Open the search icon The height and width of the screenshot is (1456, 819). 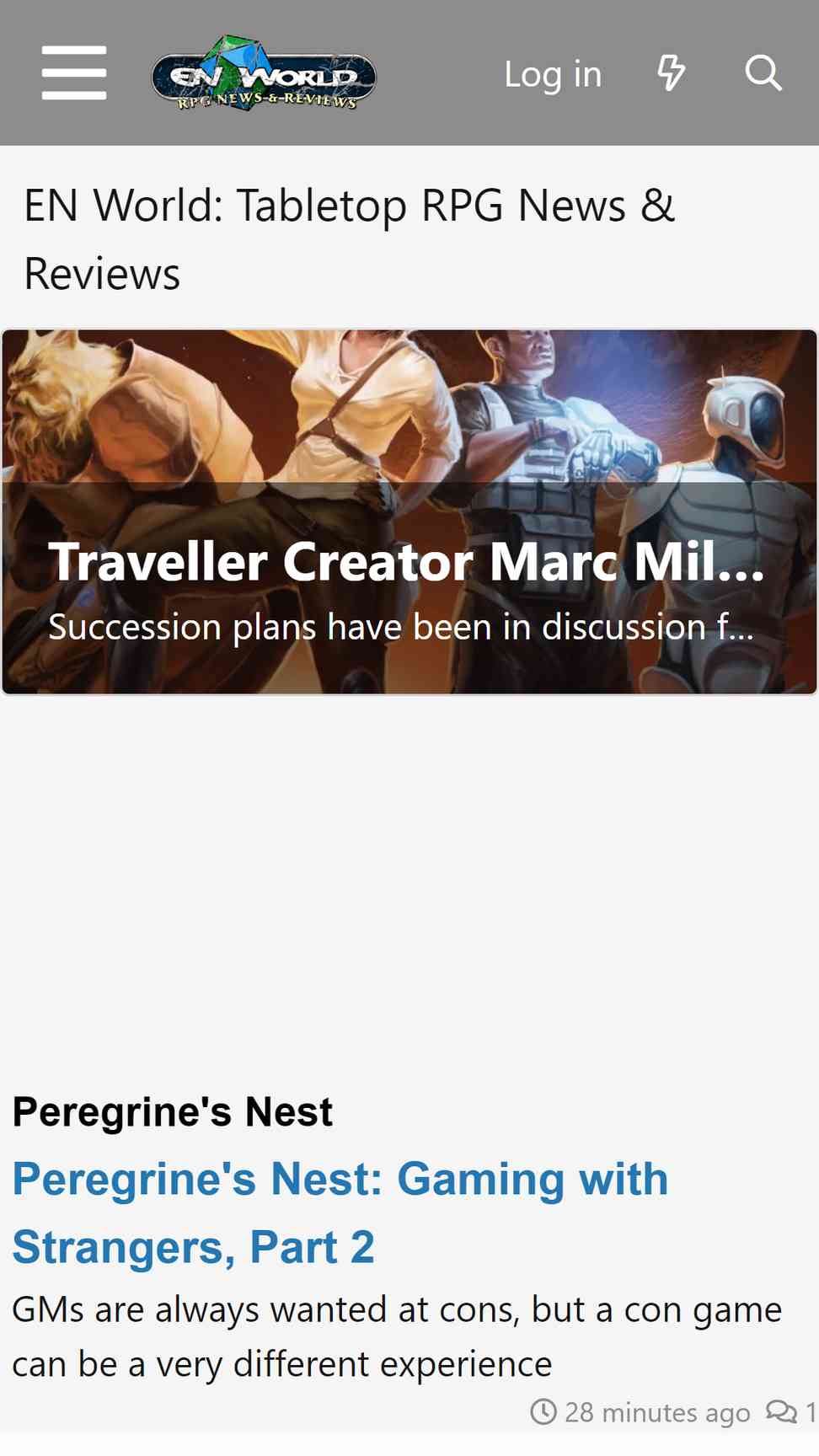point(763,73)
